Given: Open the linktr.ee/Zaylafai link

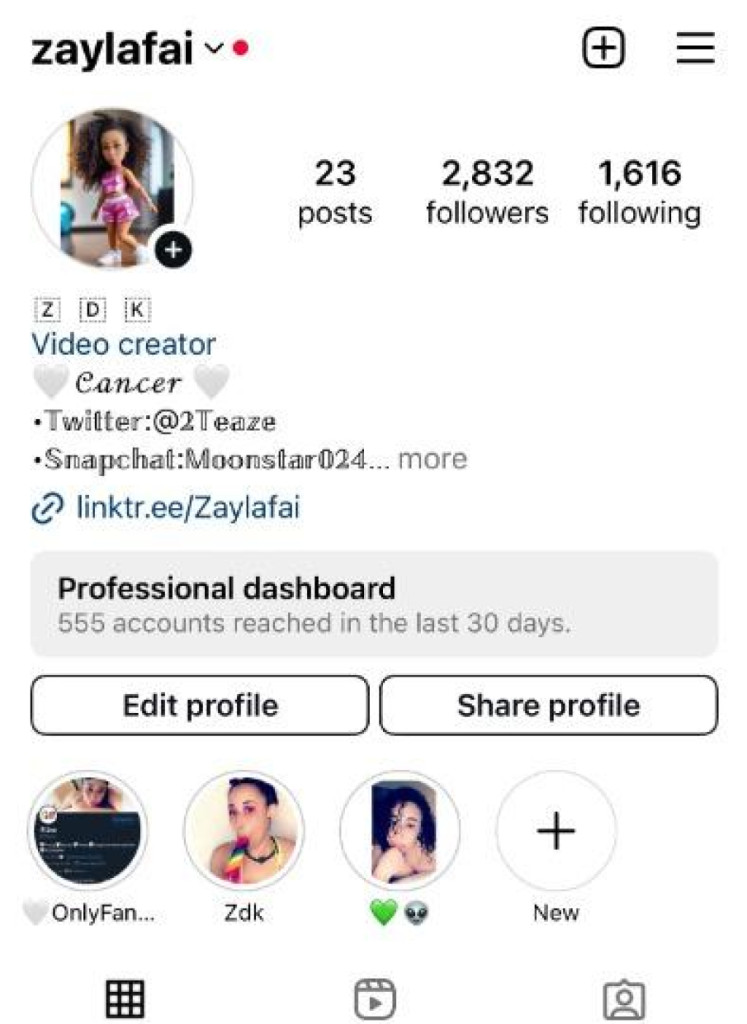Looking at the screenshot, I should pos(187,508).
